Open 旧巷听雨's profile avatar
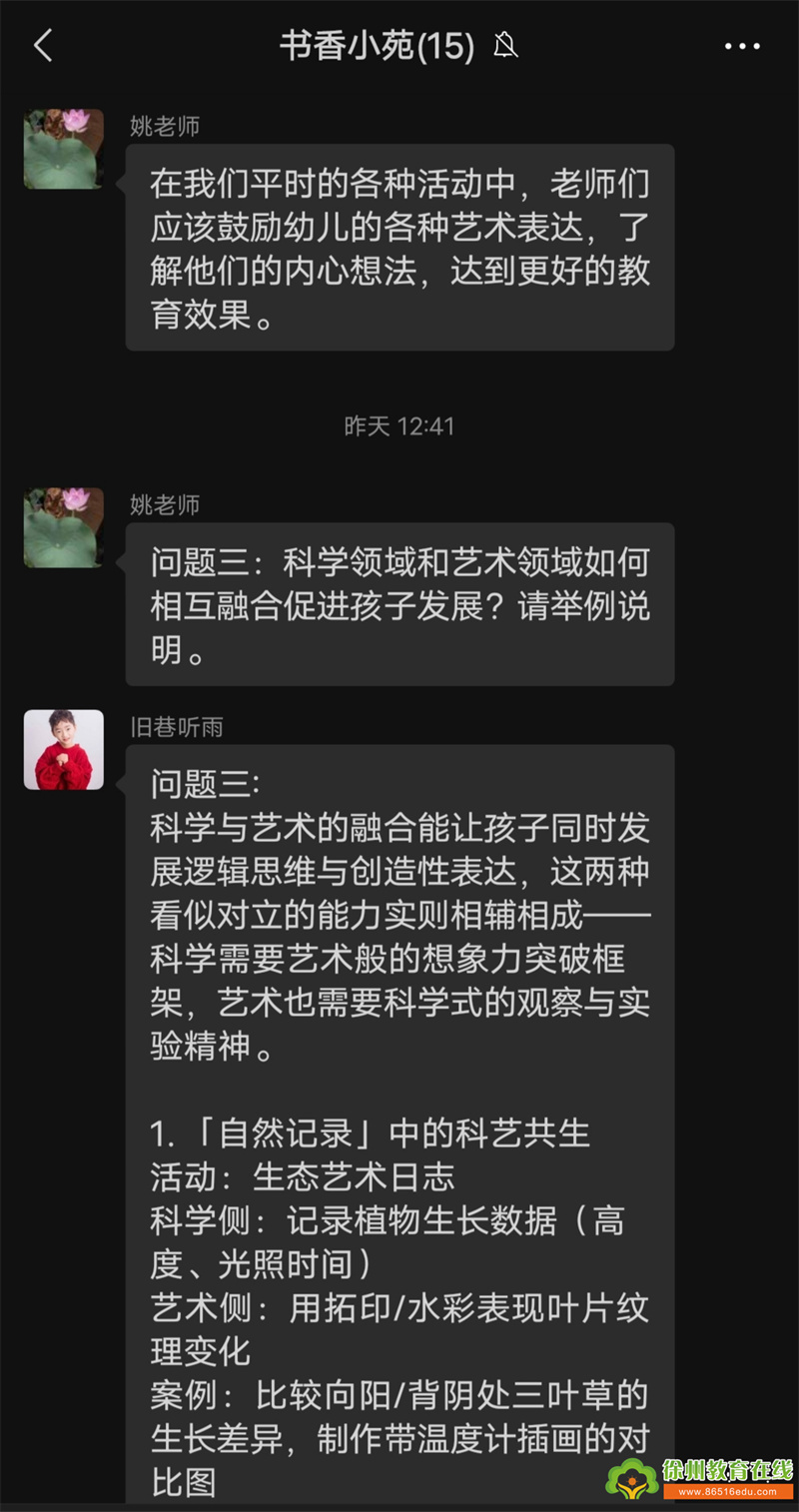 click(64, 750)
